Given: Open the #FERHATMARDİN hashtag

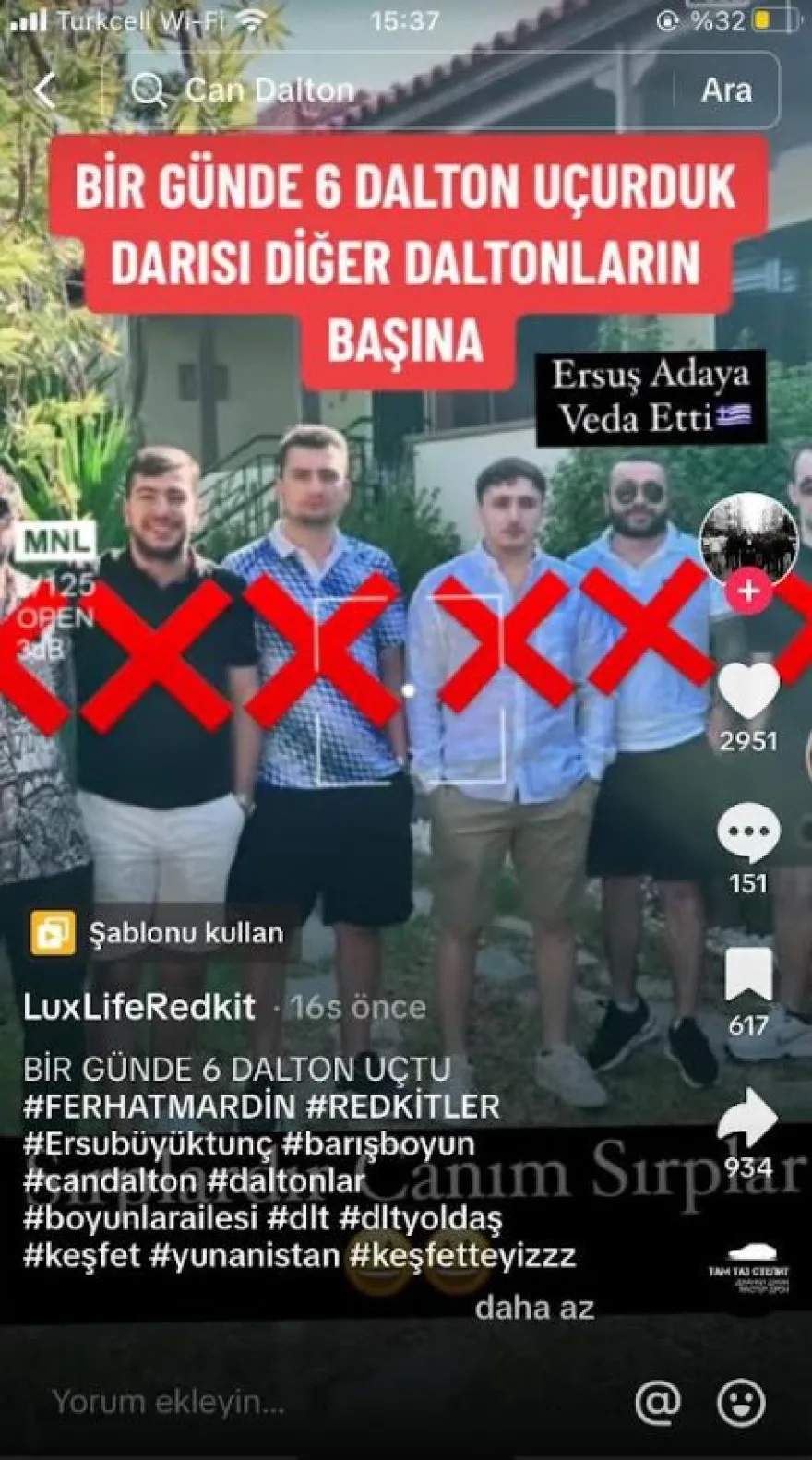Looking at the screenshot, I should point(159,1107).
